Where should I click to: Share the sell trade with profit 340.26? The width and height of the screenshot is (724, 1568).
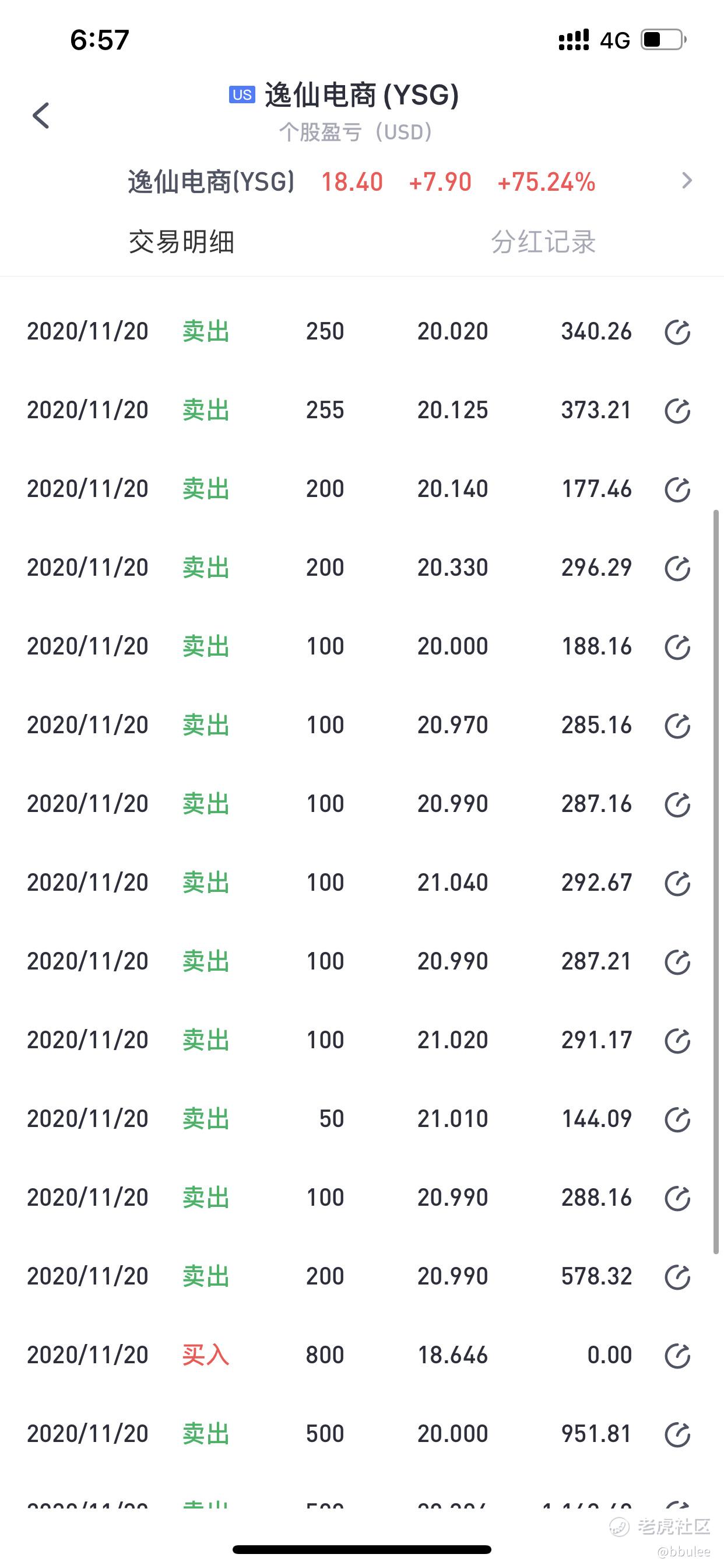coord(677,332)
